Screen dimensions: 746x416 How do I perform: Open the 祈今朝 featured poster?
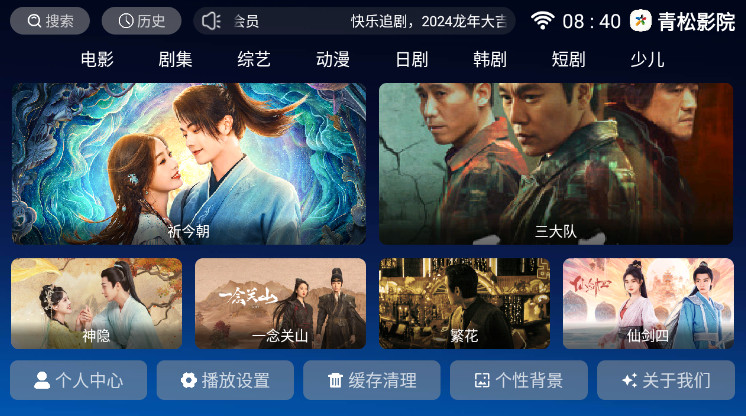pyautogui.click(x=189, y=164)
